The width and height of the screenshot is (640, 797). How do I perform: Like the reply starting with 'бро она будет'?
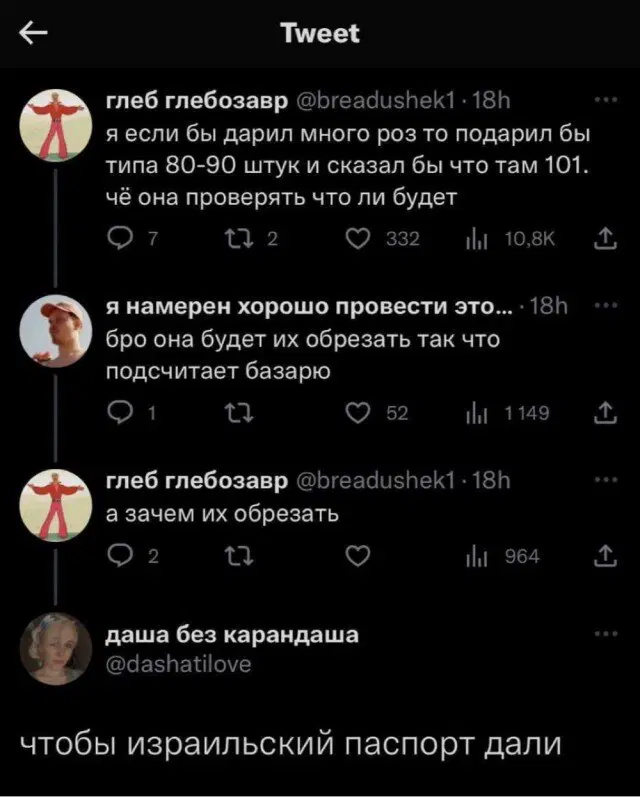point(359,412)
